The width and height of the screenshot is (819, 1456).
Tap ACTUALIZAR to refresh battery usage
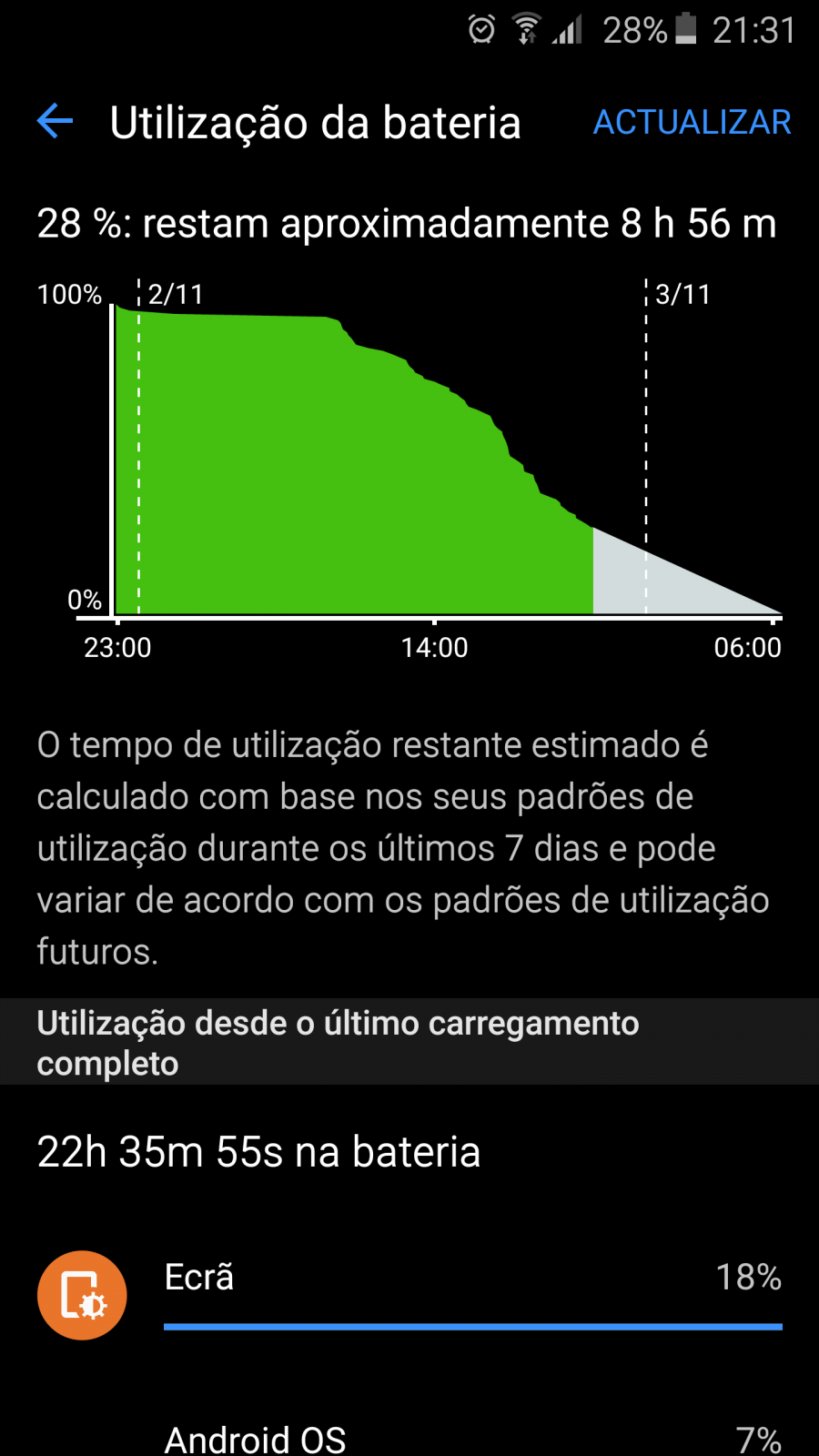pyautogui.click(x=692, y=122)
